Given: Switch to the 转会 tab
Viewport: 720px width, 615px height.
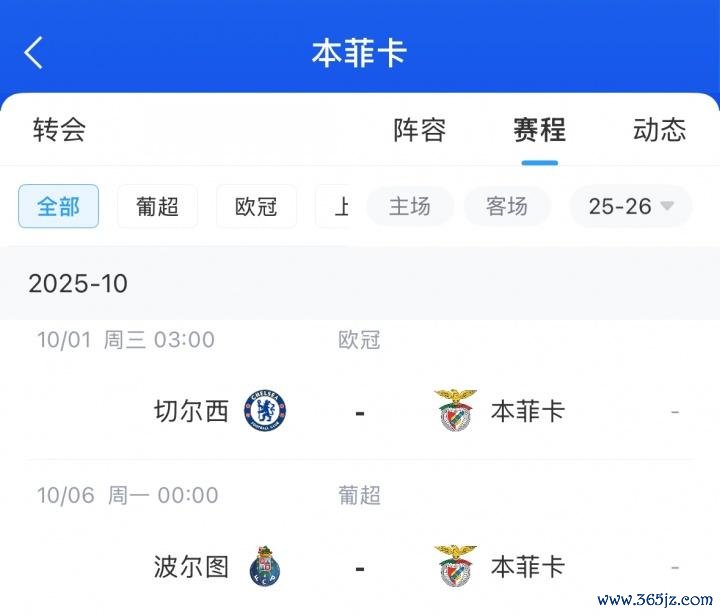Looking at the screenshot, I should coord(59,130).
